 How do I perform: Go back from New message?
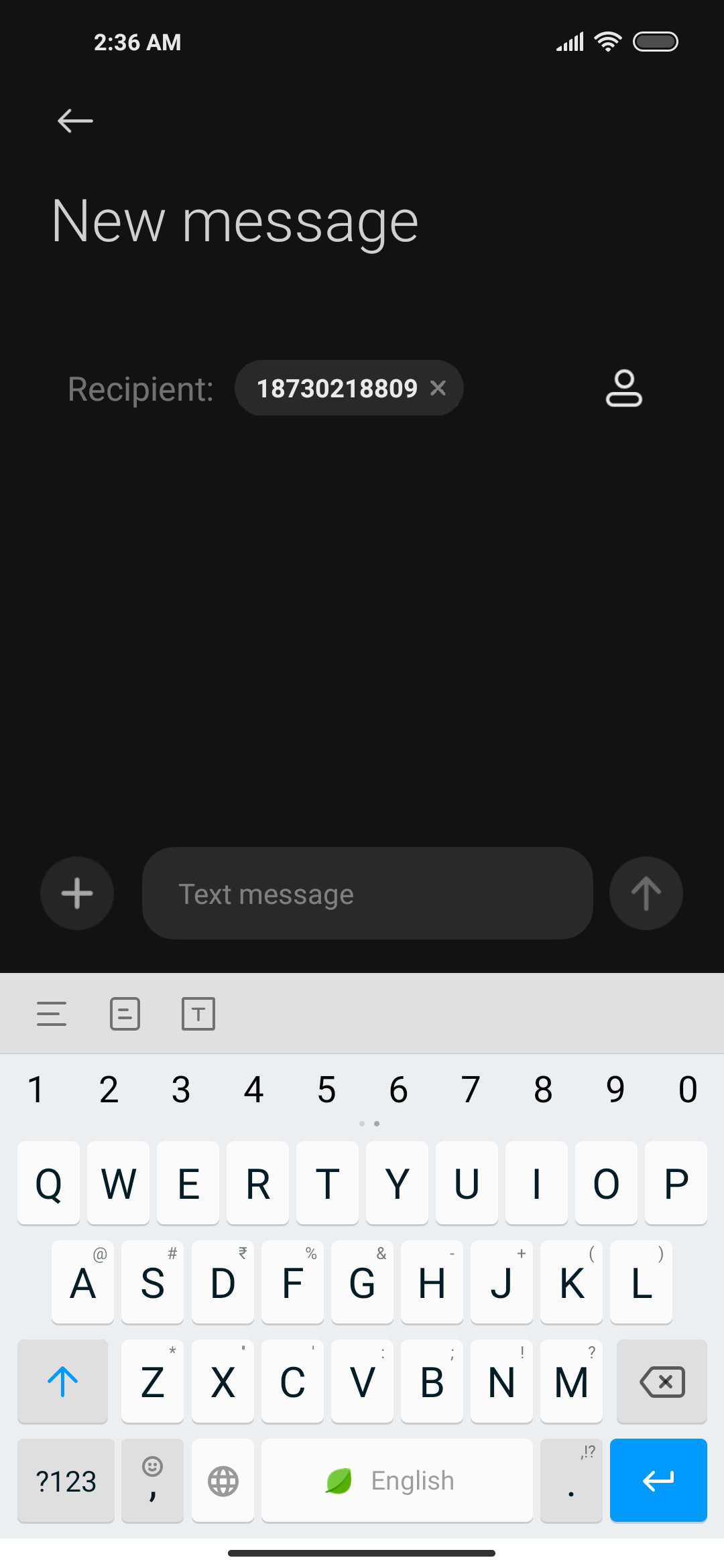[x=75, y=121]
